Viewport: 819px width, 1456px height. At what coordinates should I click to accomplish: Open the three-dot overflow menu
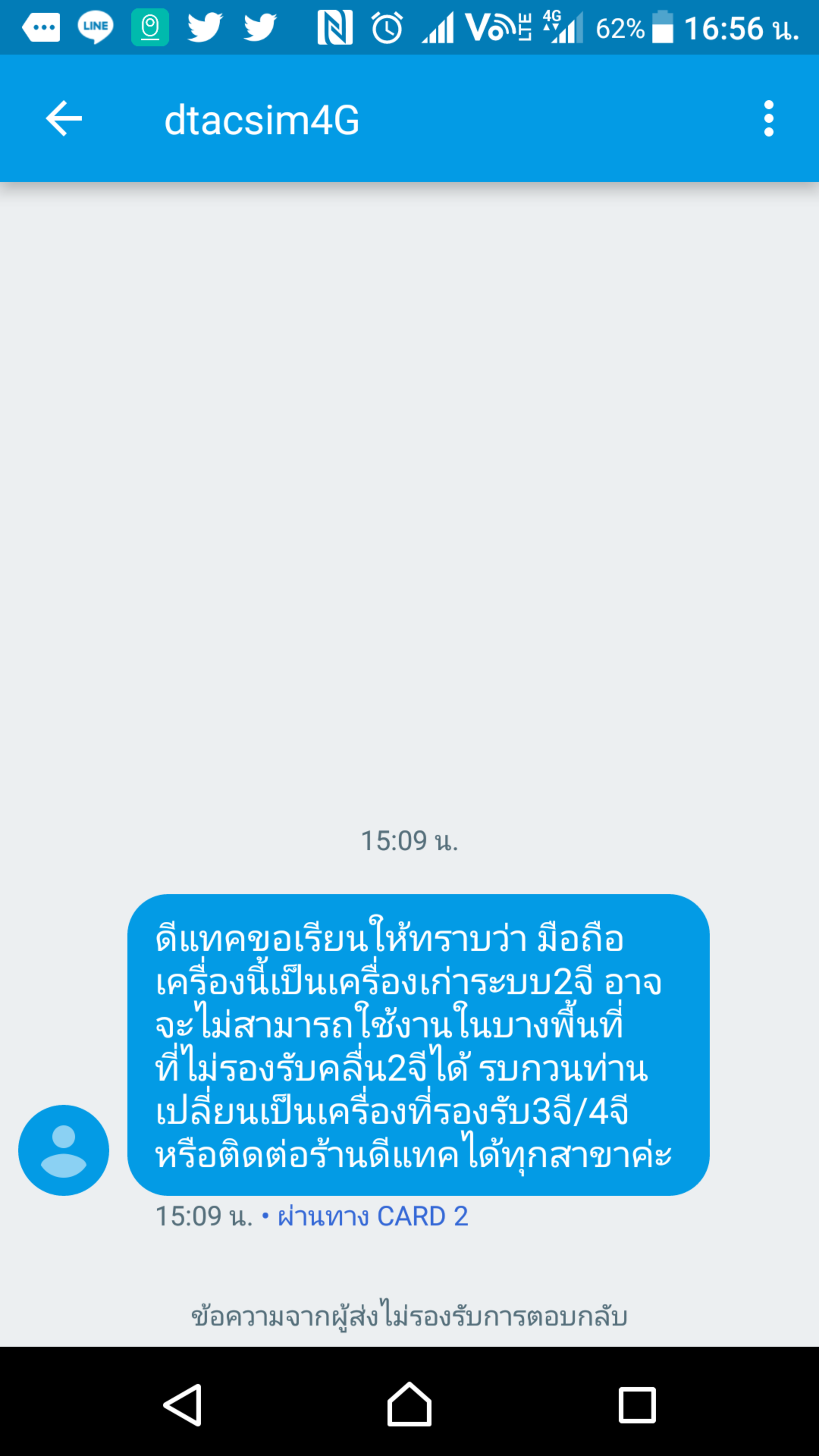click(768, 119)
